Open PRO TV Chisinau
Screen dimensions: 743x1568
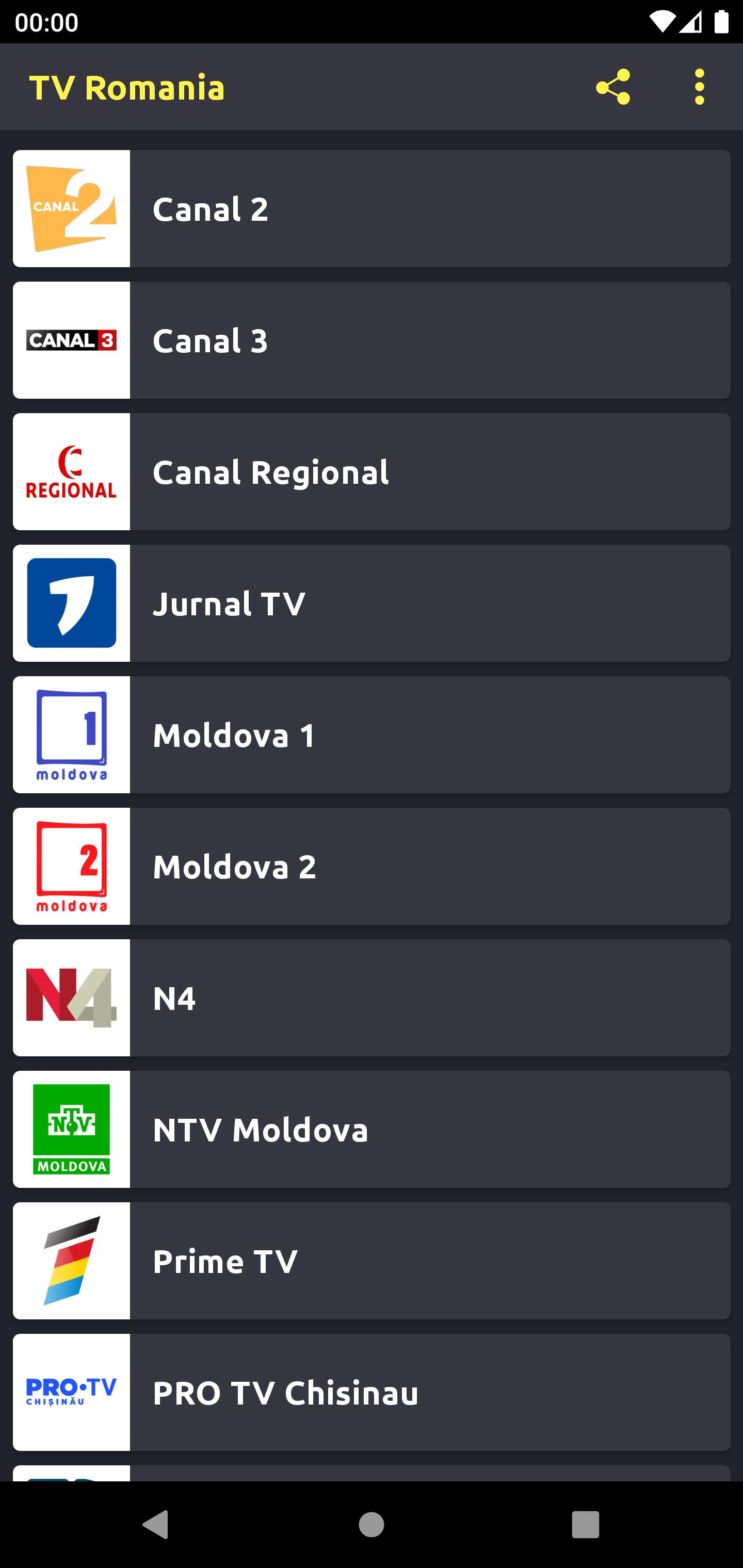[x=372, y=1392]
